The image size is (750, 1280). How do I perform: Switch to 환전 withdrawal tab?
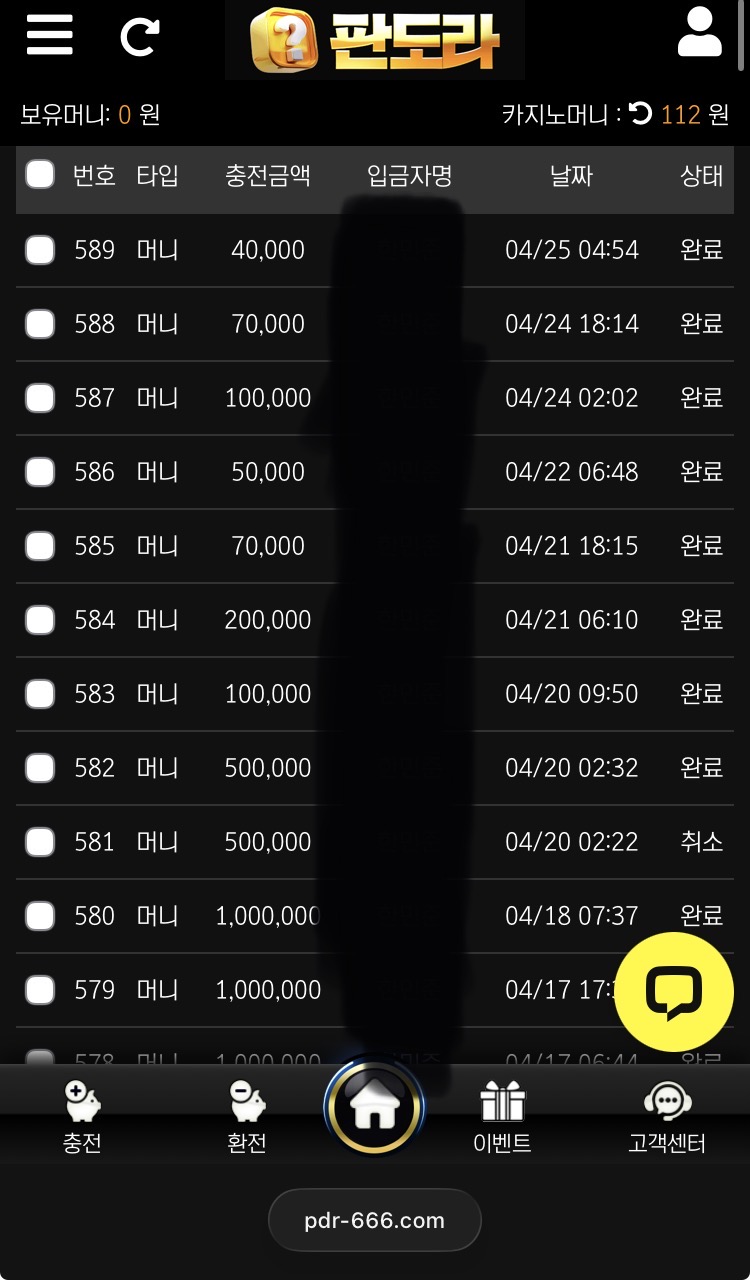[x=246, y=1118]
